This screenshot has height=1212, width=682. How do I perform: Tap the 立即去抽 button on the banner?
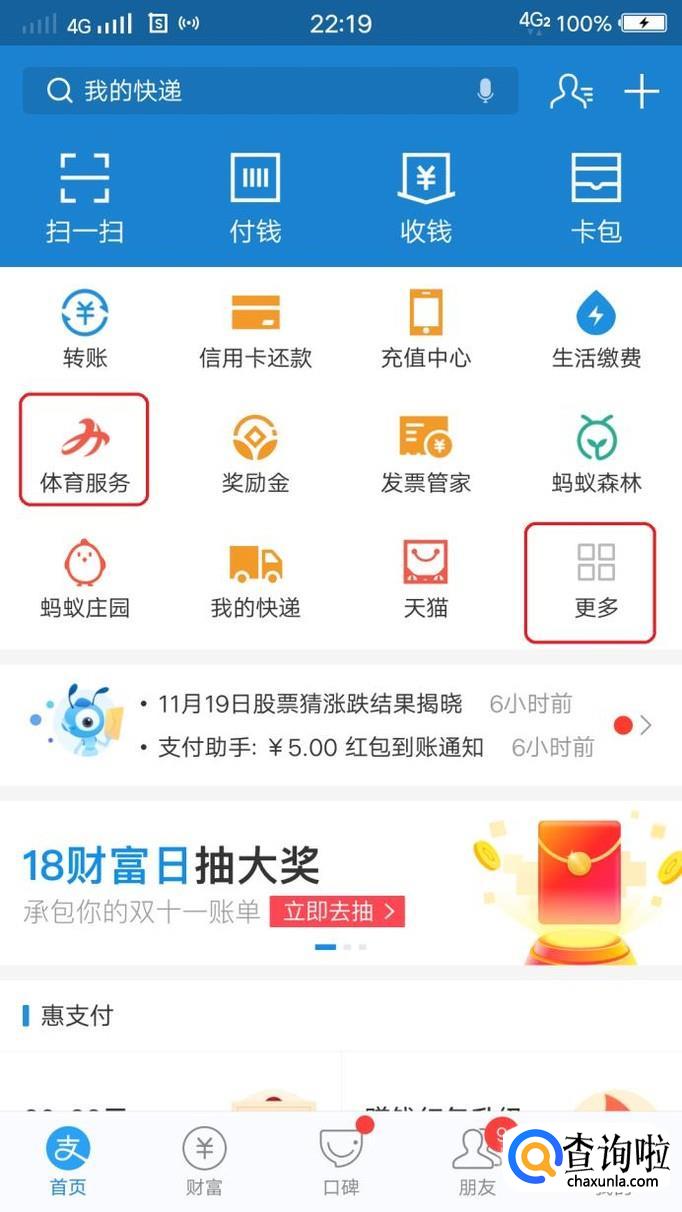[x=337, y=911]
